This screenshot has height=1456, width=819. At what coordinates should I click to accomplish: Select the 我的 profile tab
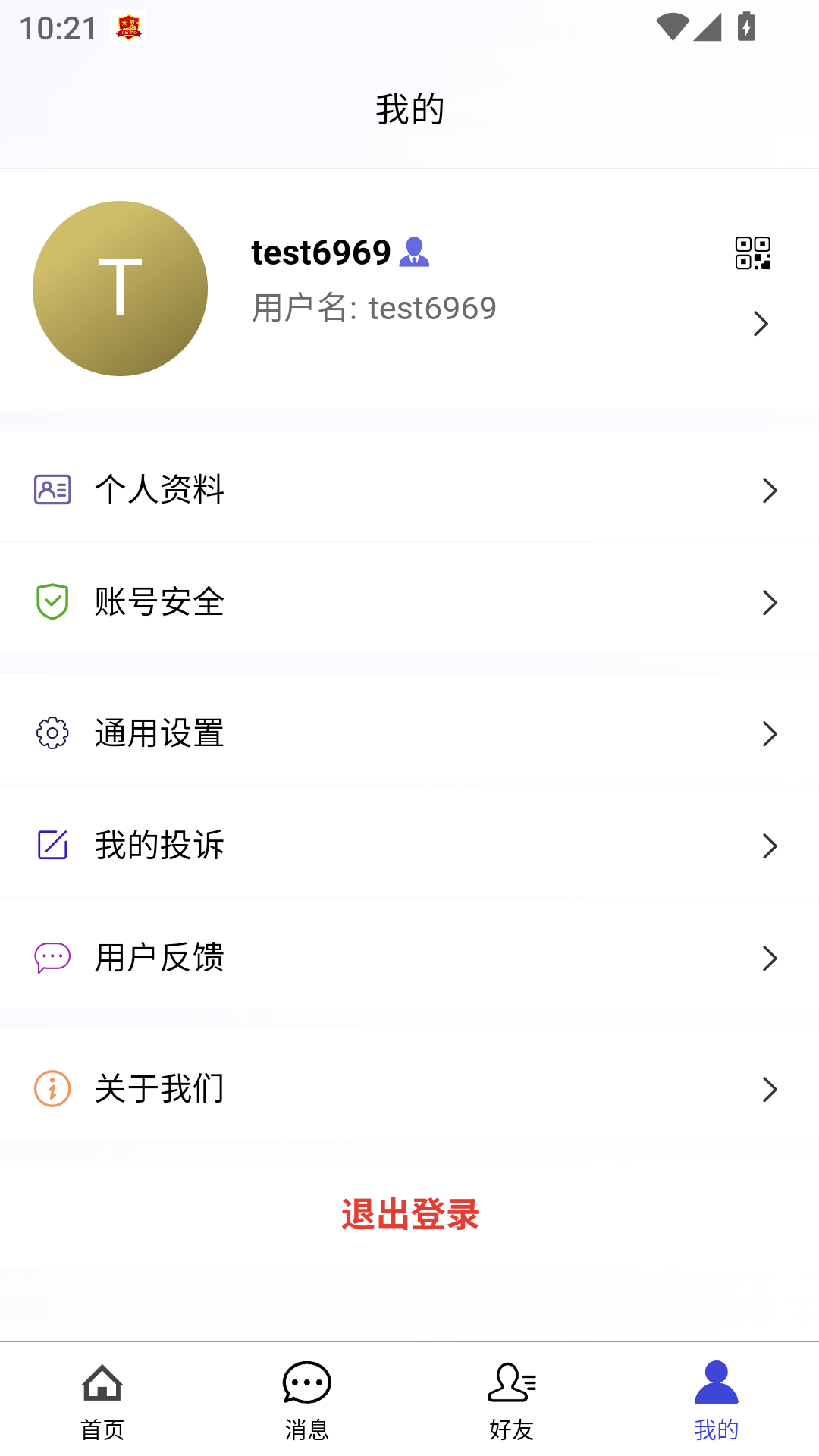716,1401
